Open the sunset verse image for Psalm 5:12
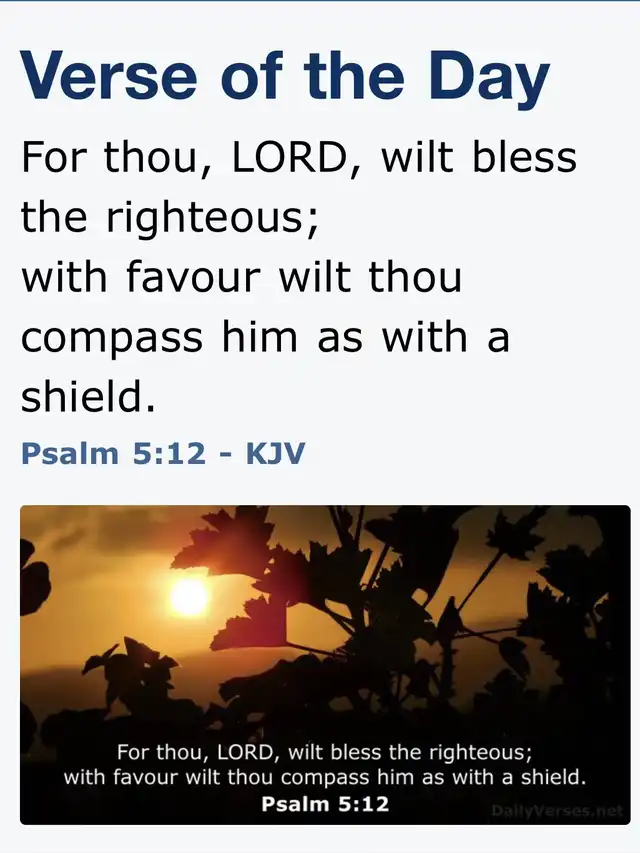 (x=325, y=664)
